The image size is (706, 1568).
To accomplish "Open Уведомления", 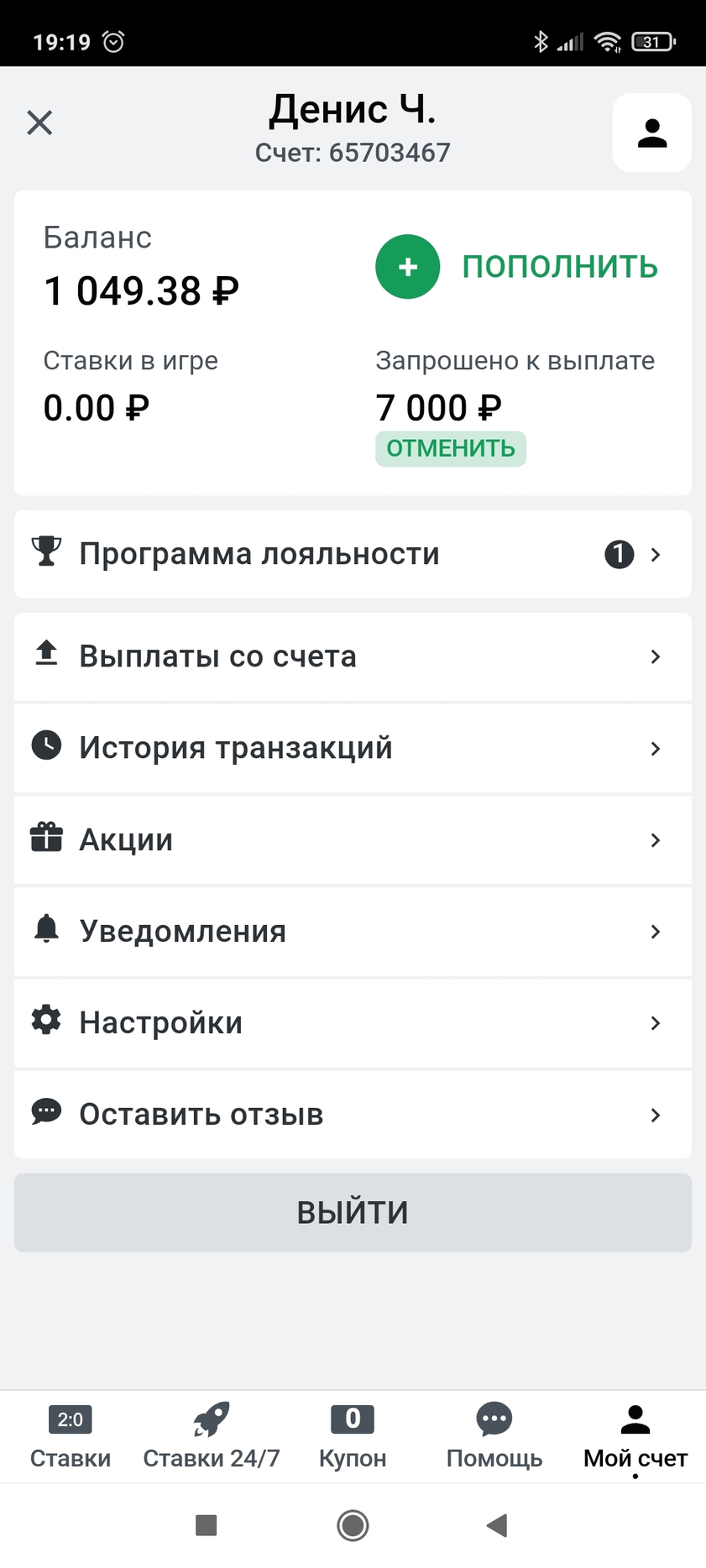I will click(x=353, y=931).
